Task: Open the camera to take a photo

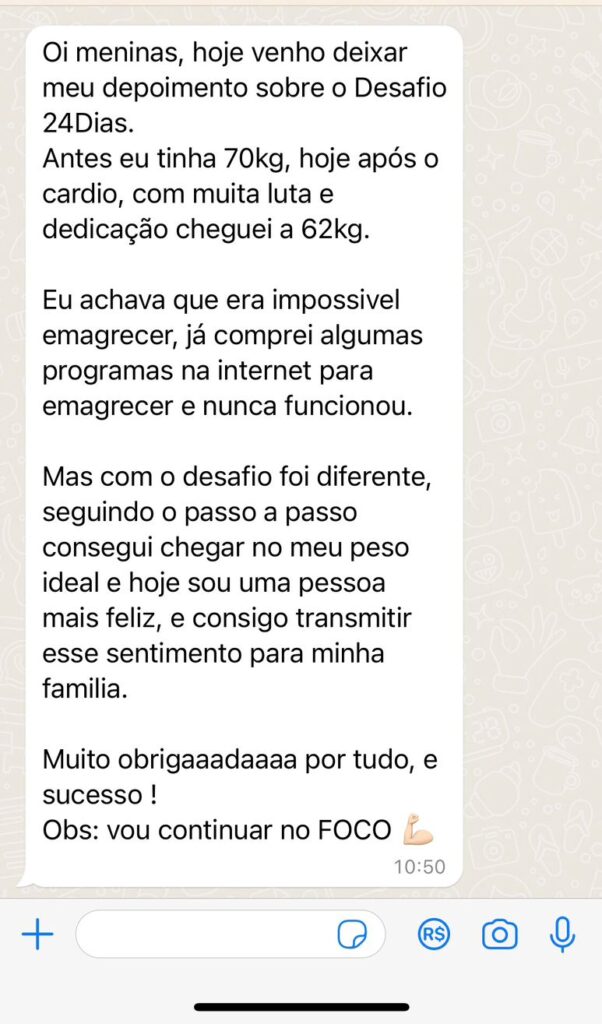Action: point(499,935)
